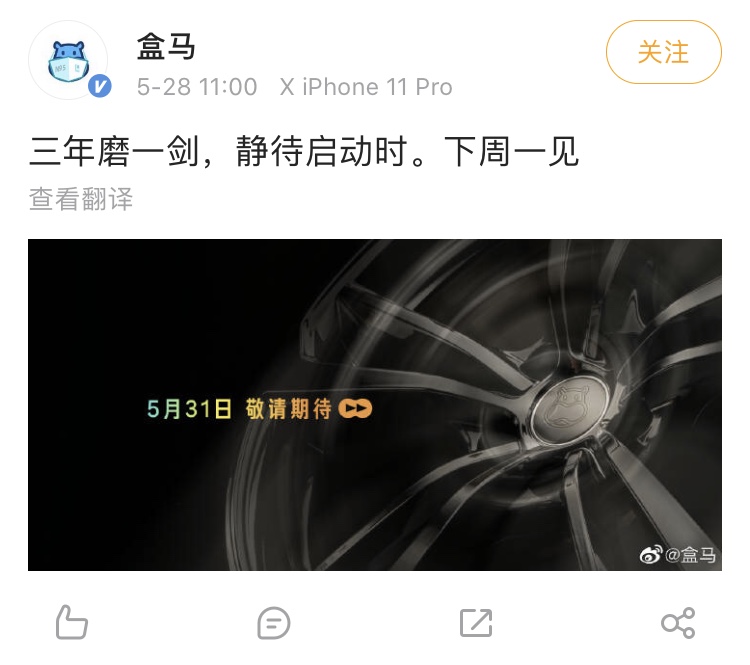The height and width of the screenshot is (665, 750).
Task: Open the 5月31日 teaser image
Action: coord(374,404)
